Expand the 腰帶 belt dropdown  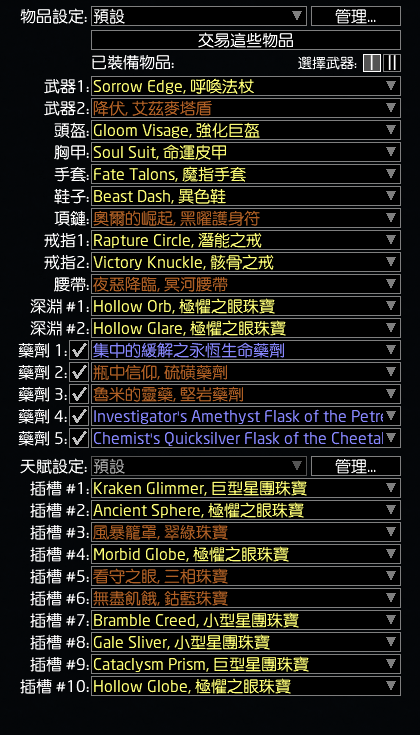click(x=246, y=285)
